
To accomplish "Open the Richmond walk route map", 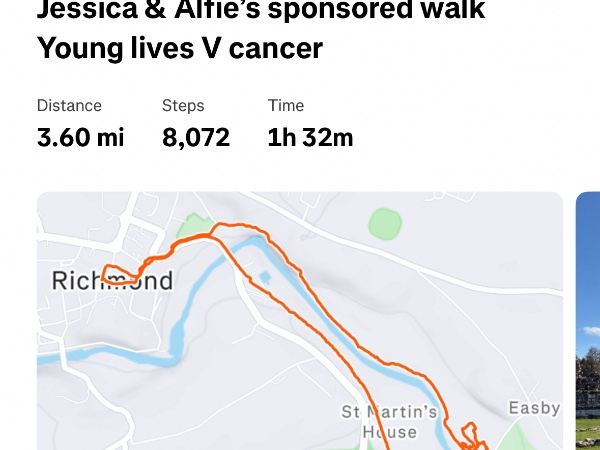I will click(300, 320).
